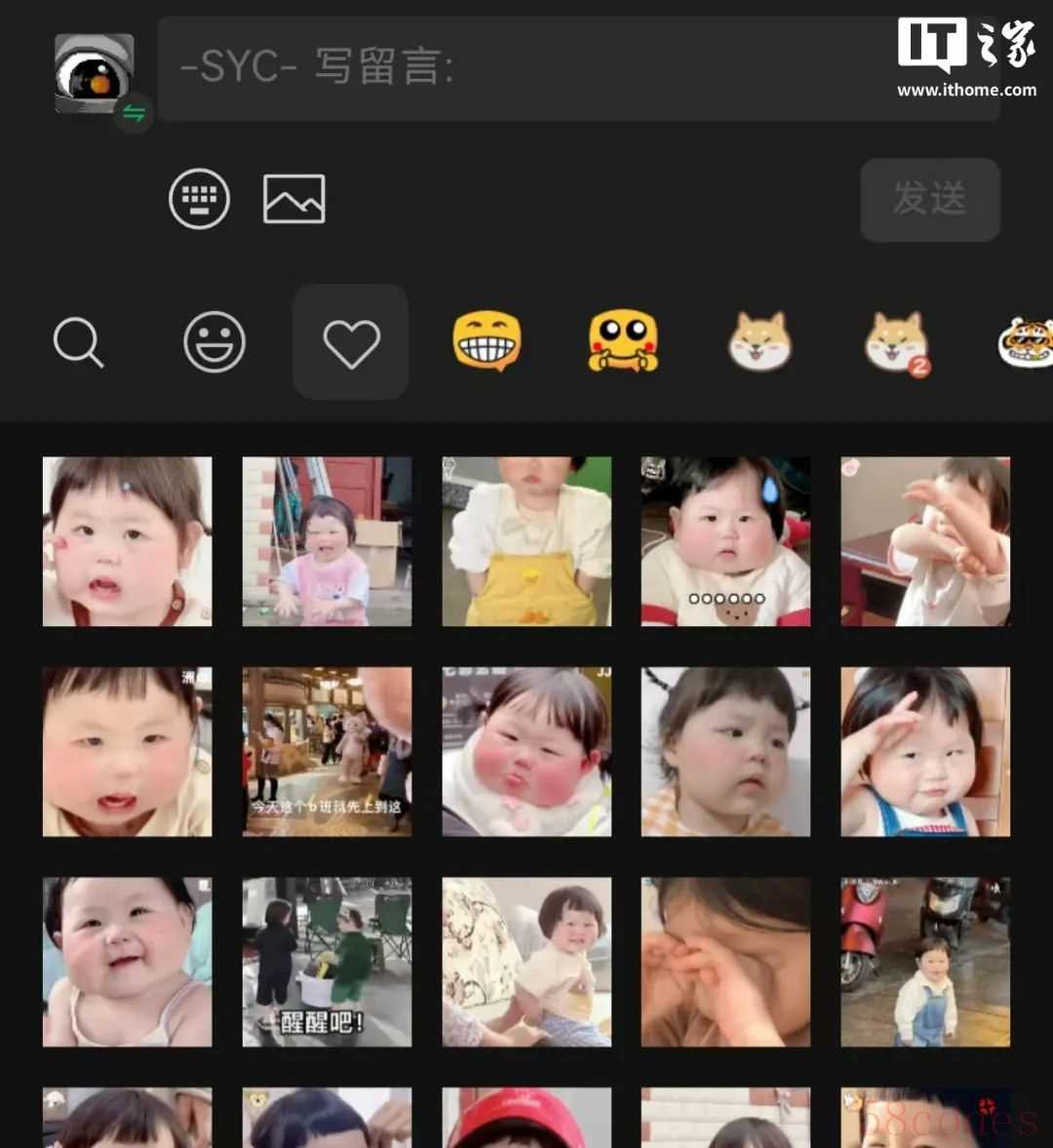This screenshot has height=1148, width=1053.
Task: Select the heart favorites sticker tab
Action: click(x=351, y=342)
